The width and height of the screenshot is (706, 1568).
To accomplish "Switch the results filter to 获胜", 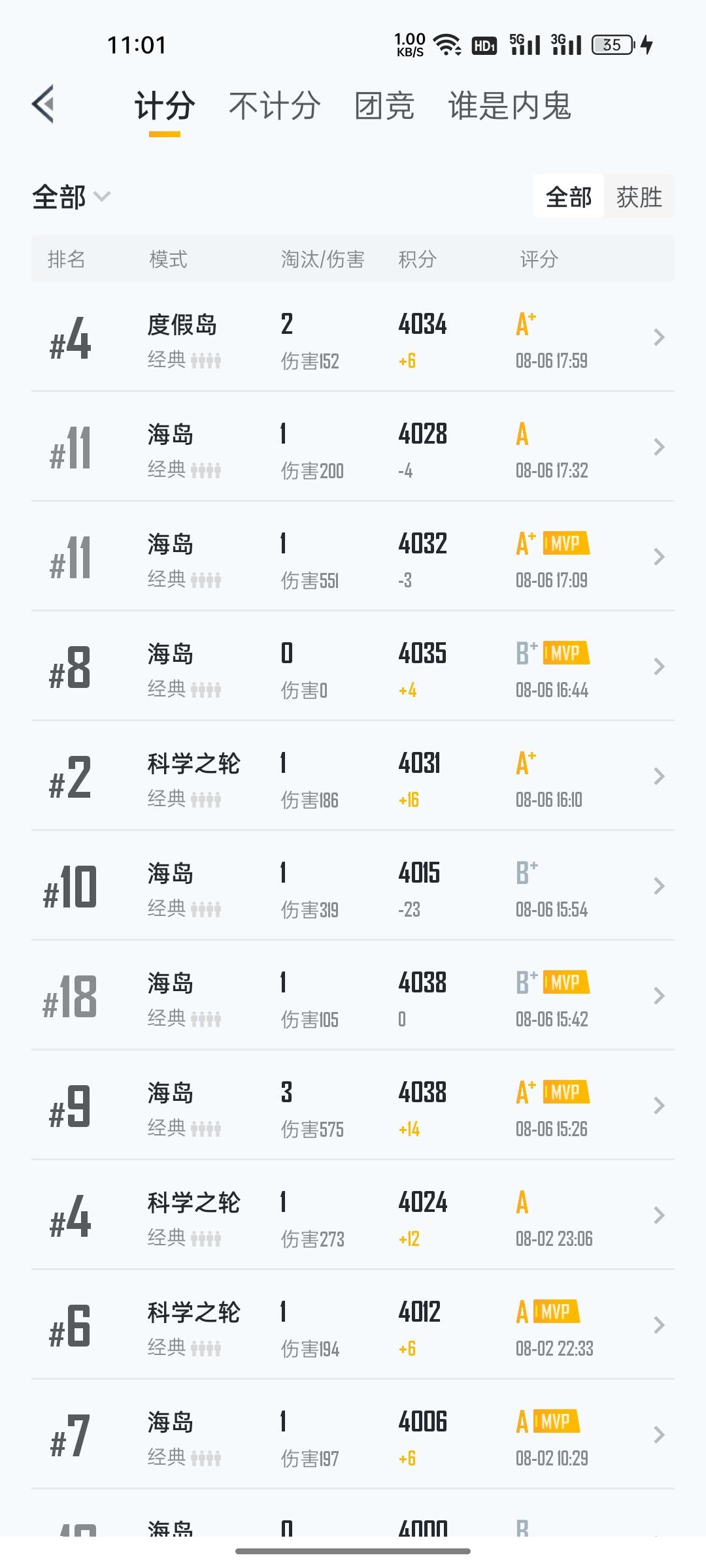I will pyautogui.click(x=639, y=197).
